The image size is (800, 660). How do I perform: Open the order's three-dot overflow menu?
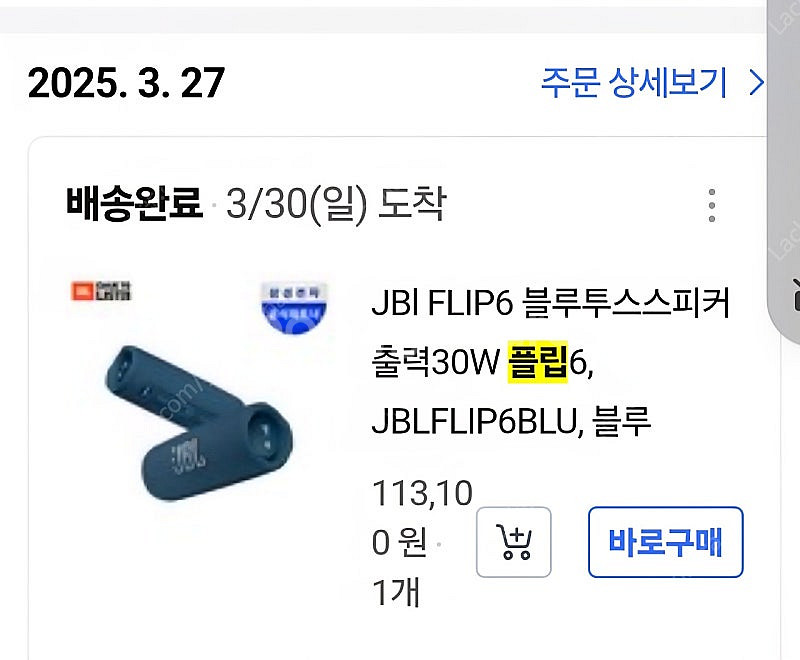pos(711,204)
